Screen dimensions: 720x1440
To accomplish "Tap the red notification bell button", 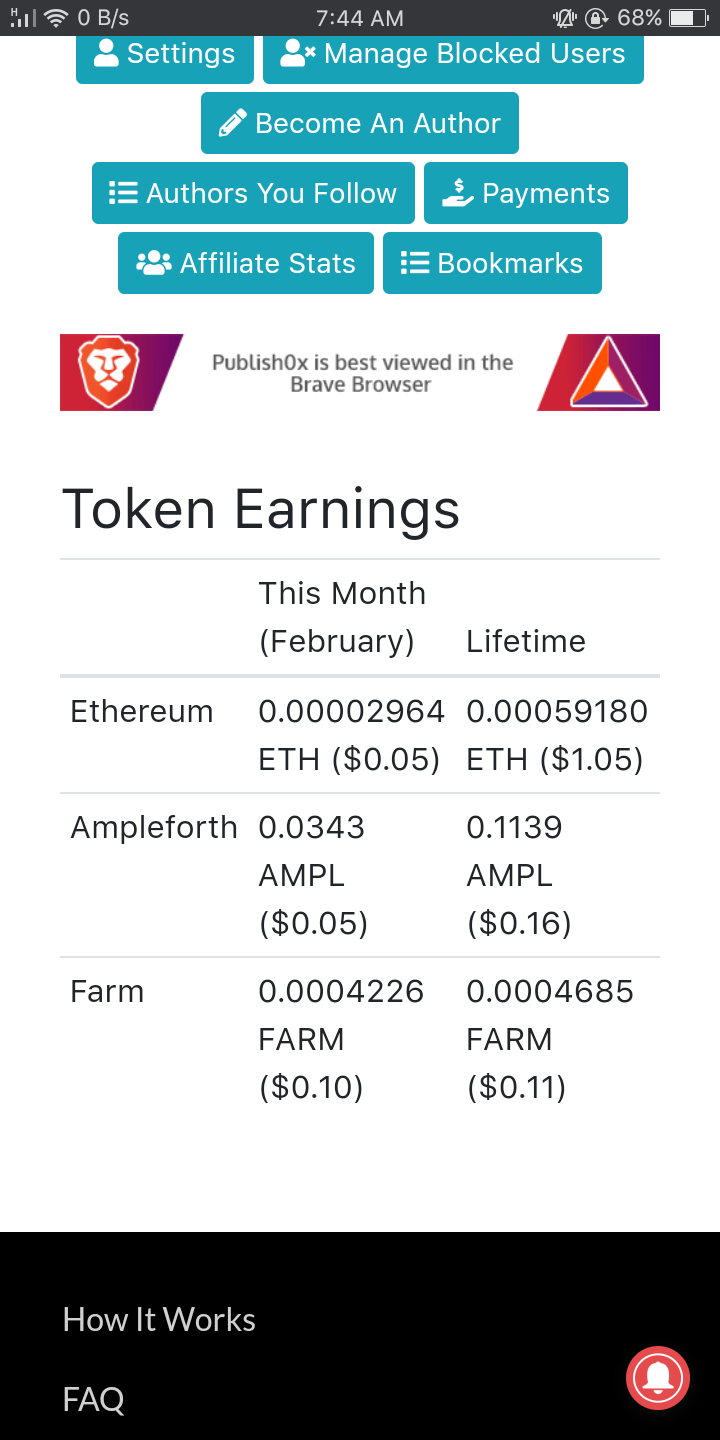I will tap(658, 1379).
